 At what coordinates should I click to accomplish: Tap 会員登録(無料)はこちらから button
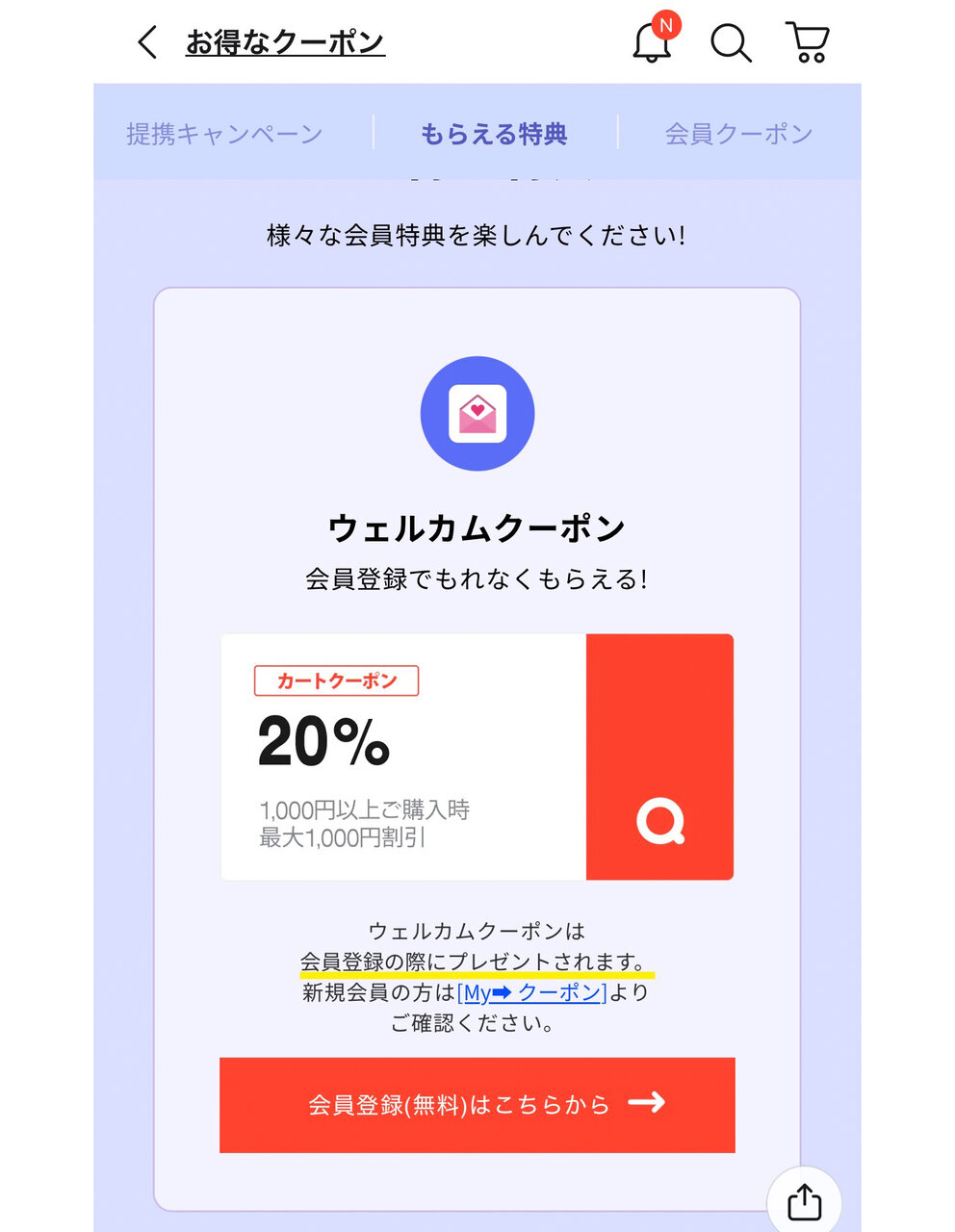coord(477,1104)
